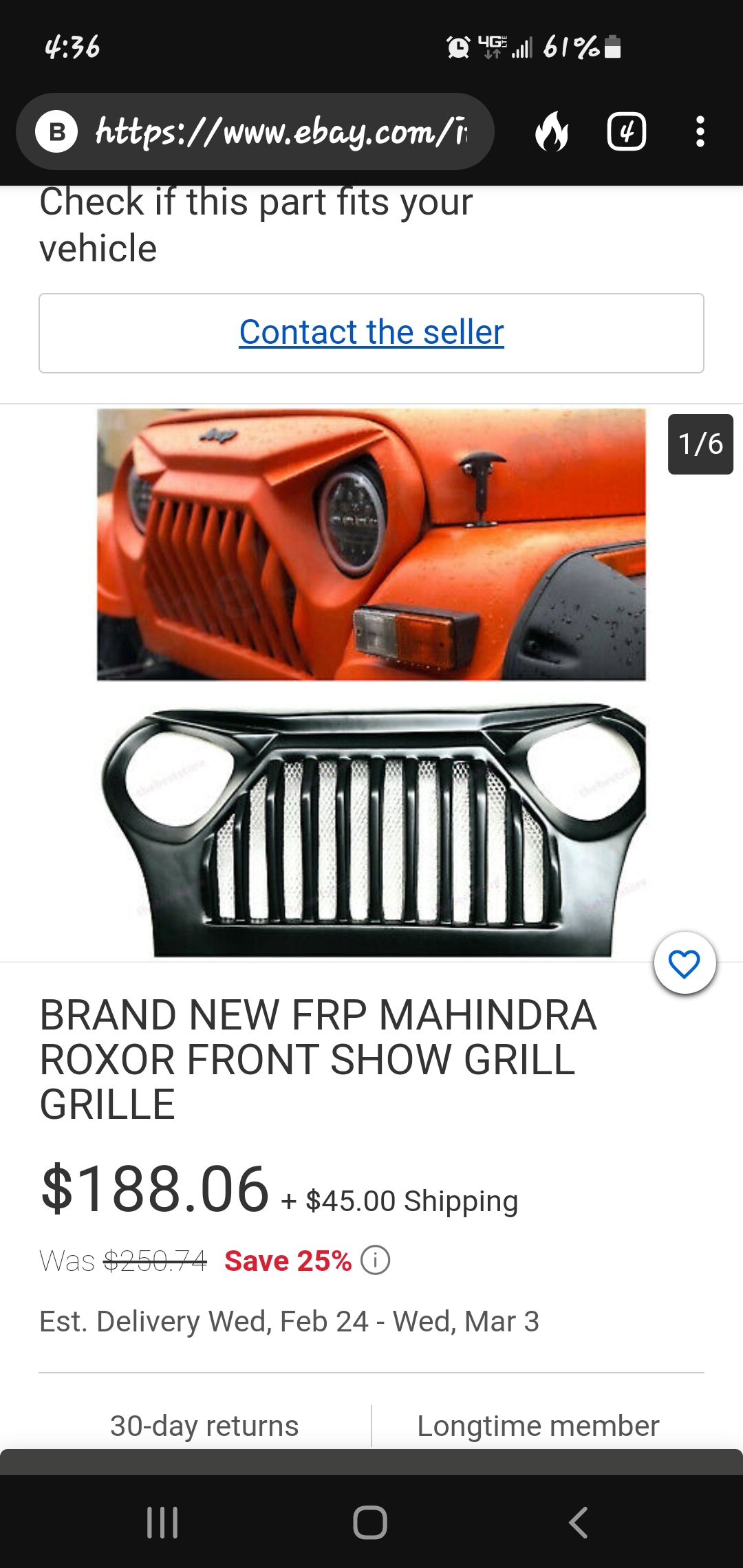Open recent apps view

(163, 1522)
